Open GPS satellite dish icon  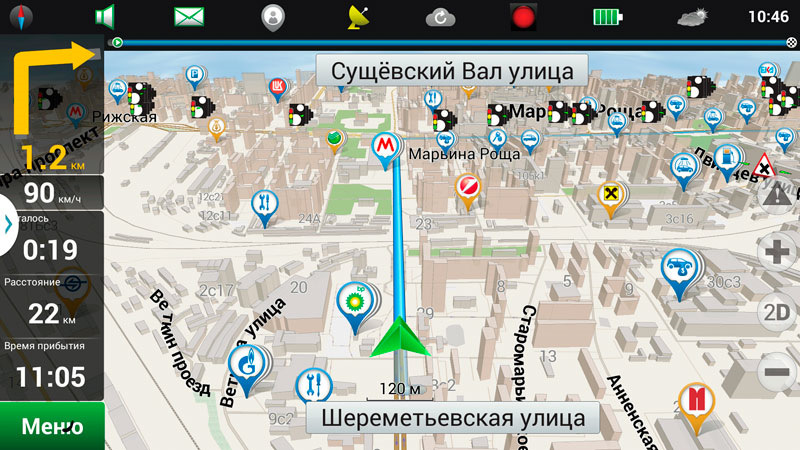[x=357, y=17]
